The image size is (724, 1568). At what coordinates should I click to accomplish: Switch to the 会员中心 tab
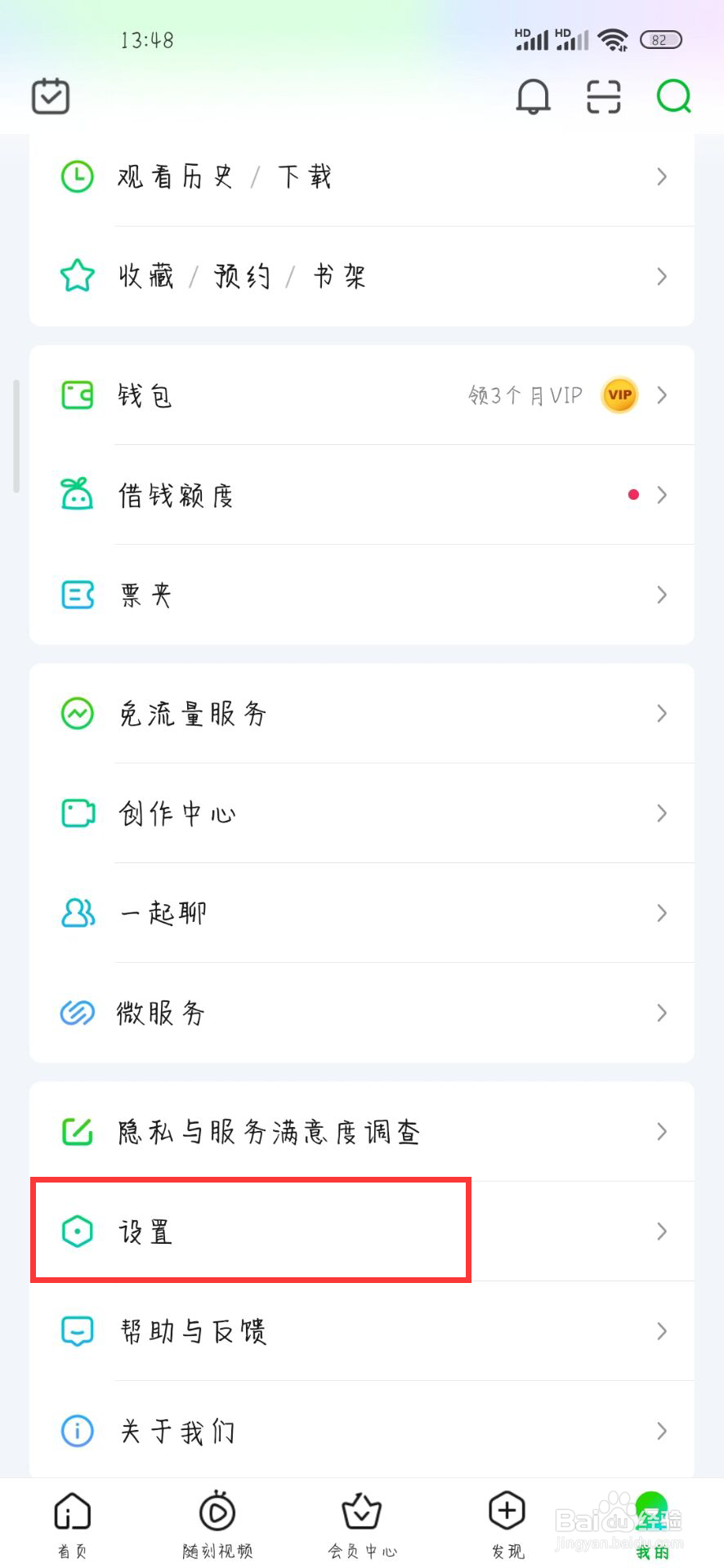362,1519
